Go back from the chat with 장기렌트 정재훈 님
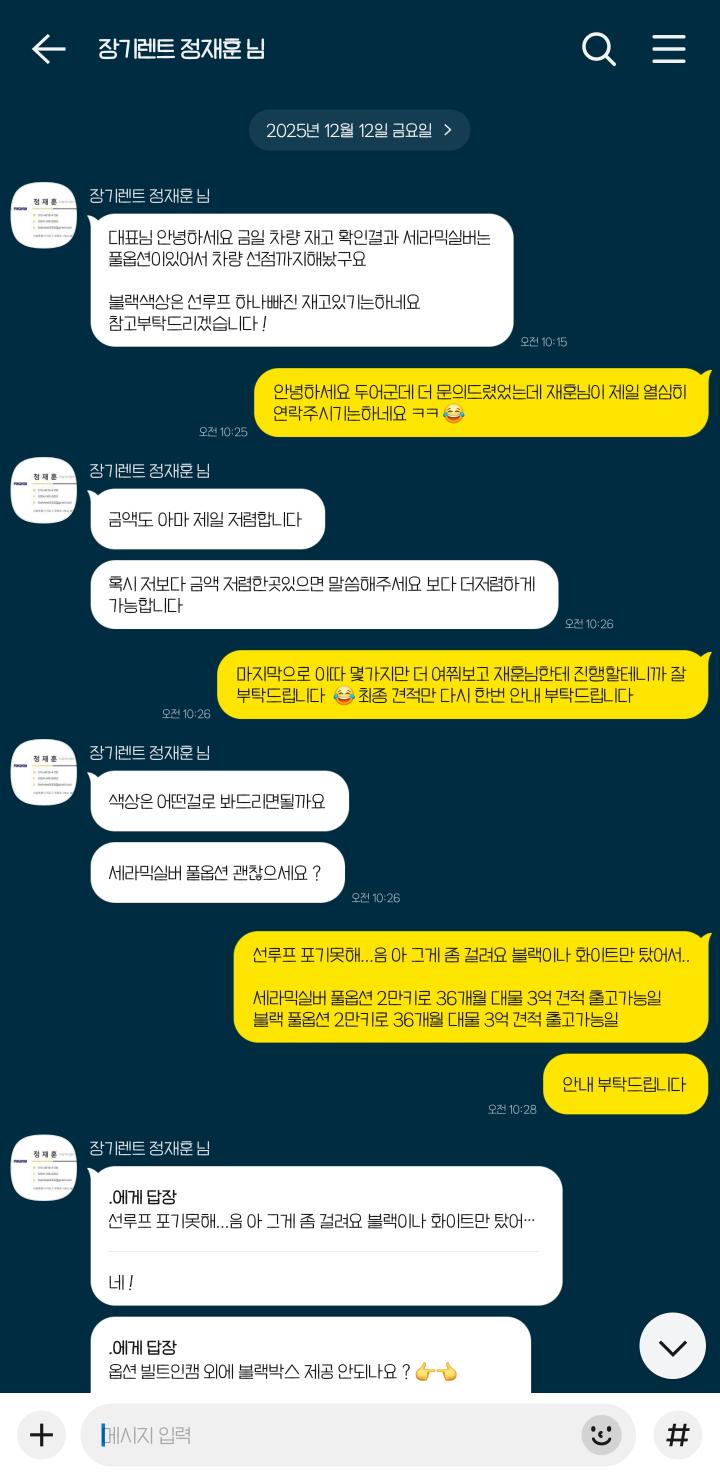Viewport: 720px width, 1477px height. click(48, 49)
